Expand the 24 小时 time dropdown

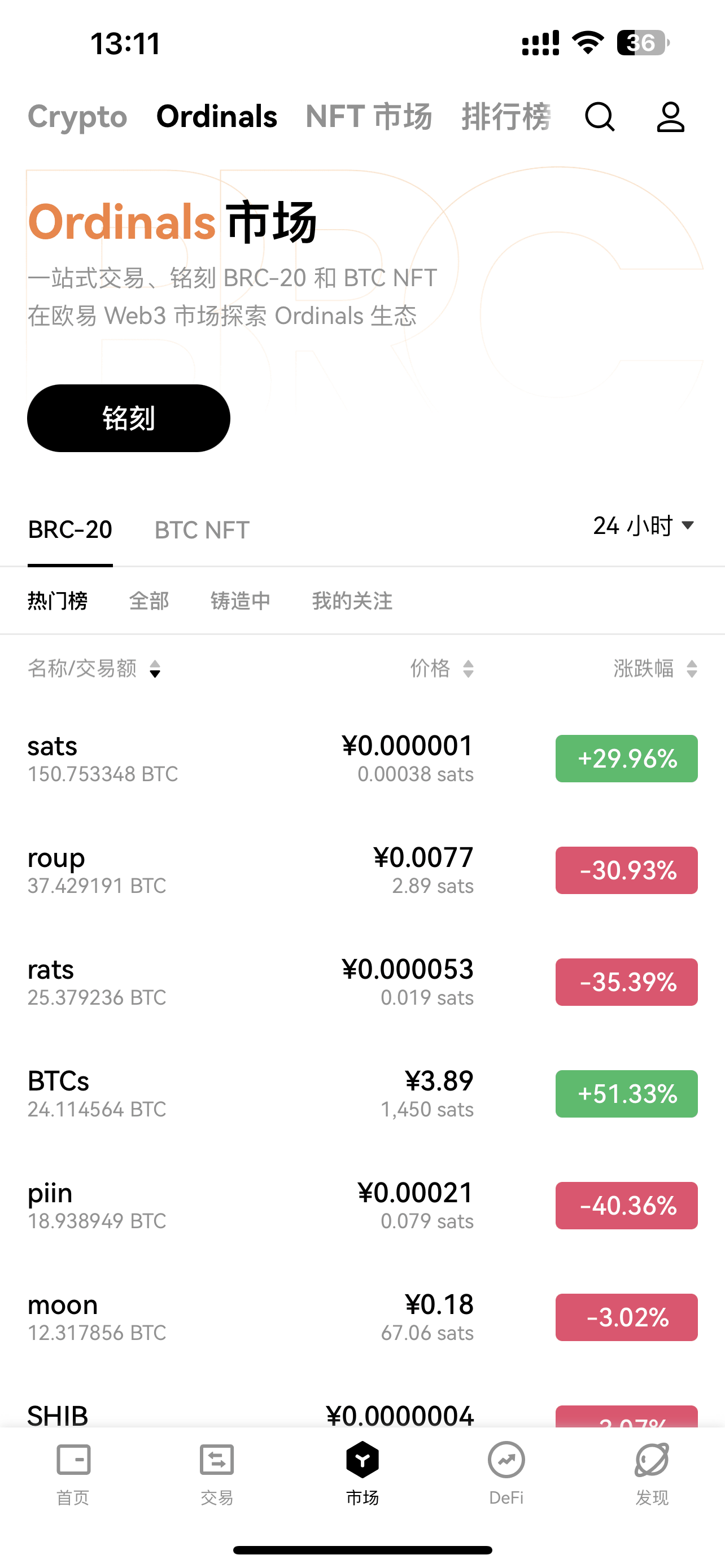[x=644, y=525]
